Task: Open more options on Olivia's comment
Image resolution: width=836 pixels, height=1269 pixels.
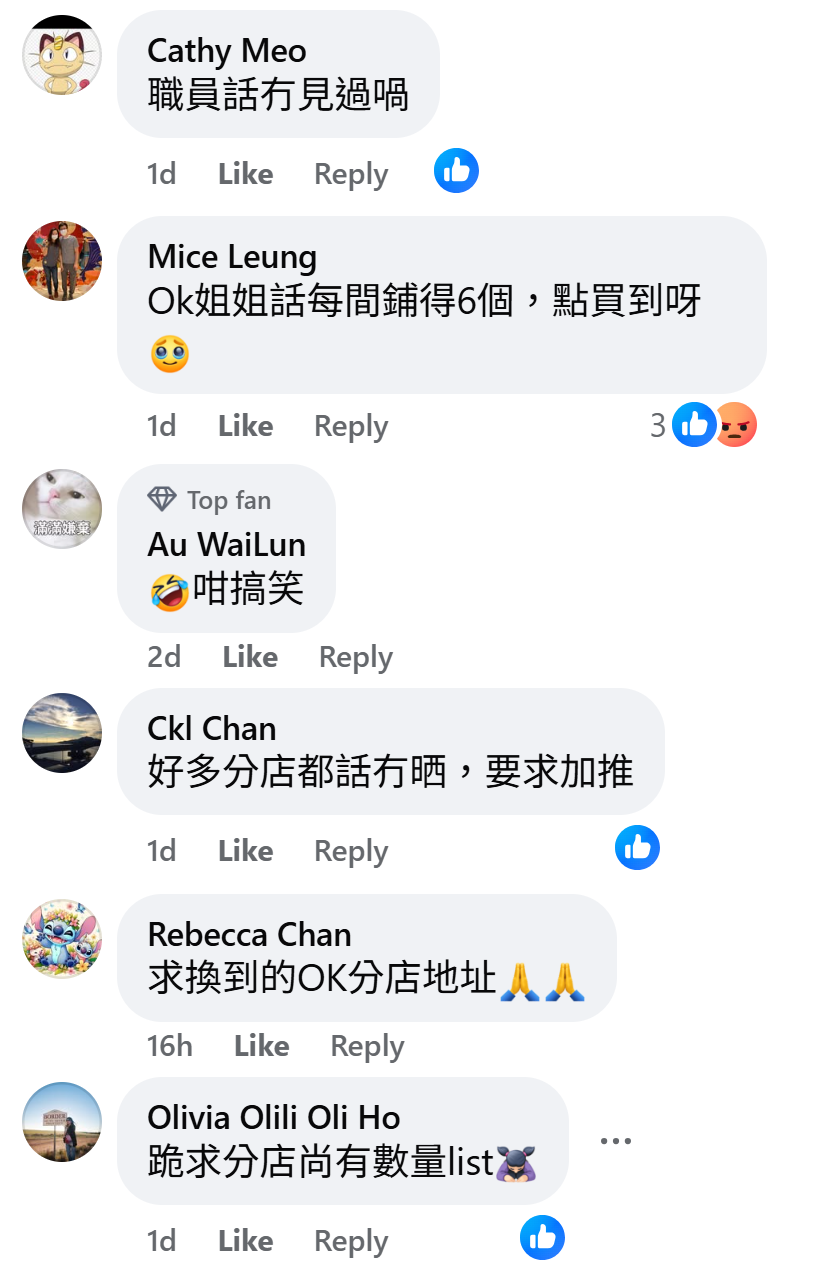Action: click(x=615, y=1141)
